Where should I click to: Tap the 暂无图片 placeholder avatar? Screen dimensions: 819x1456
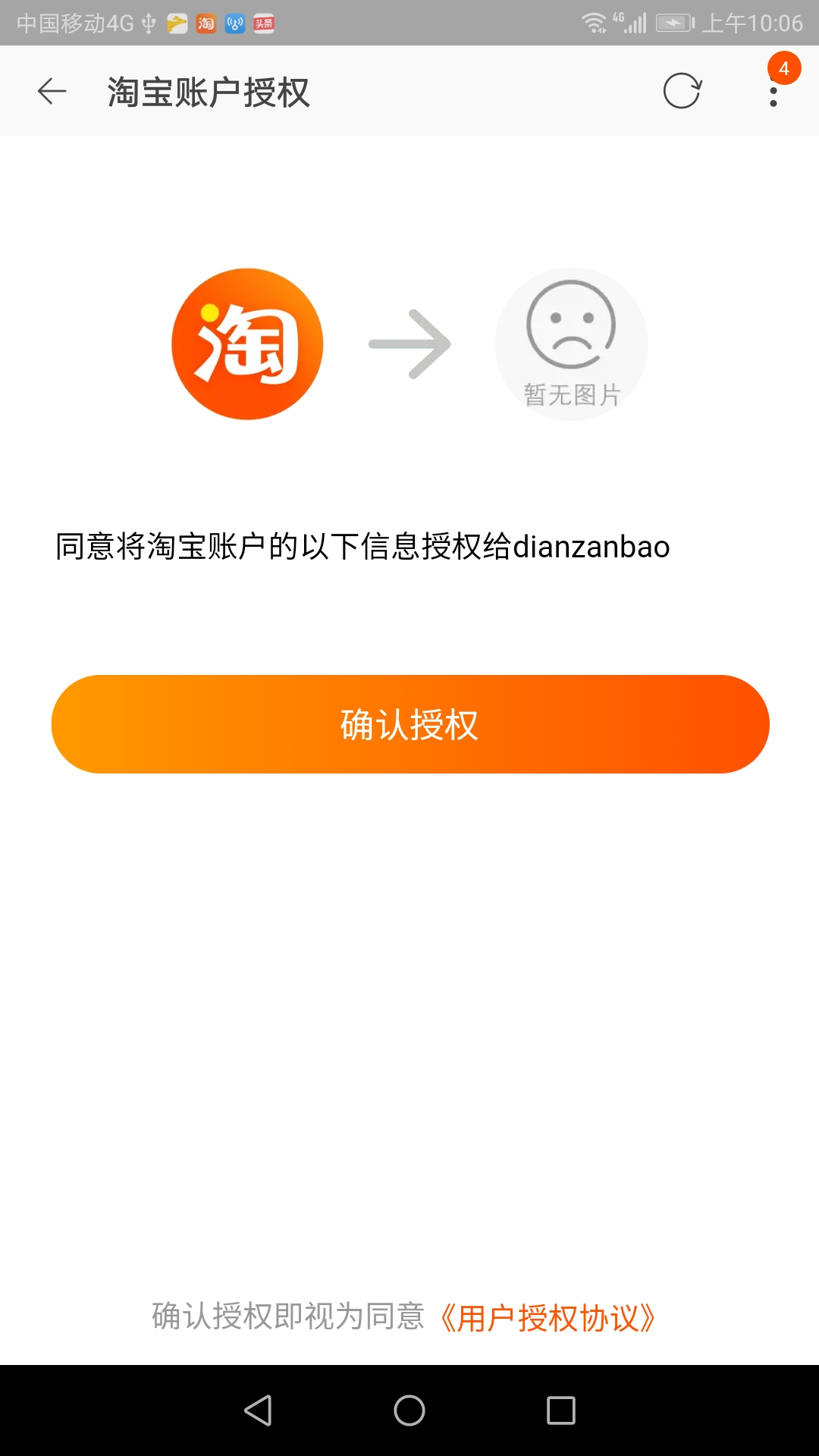click(570, 343)
